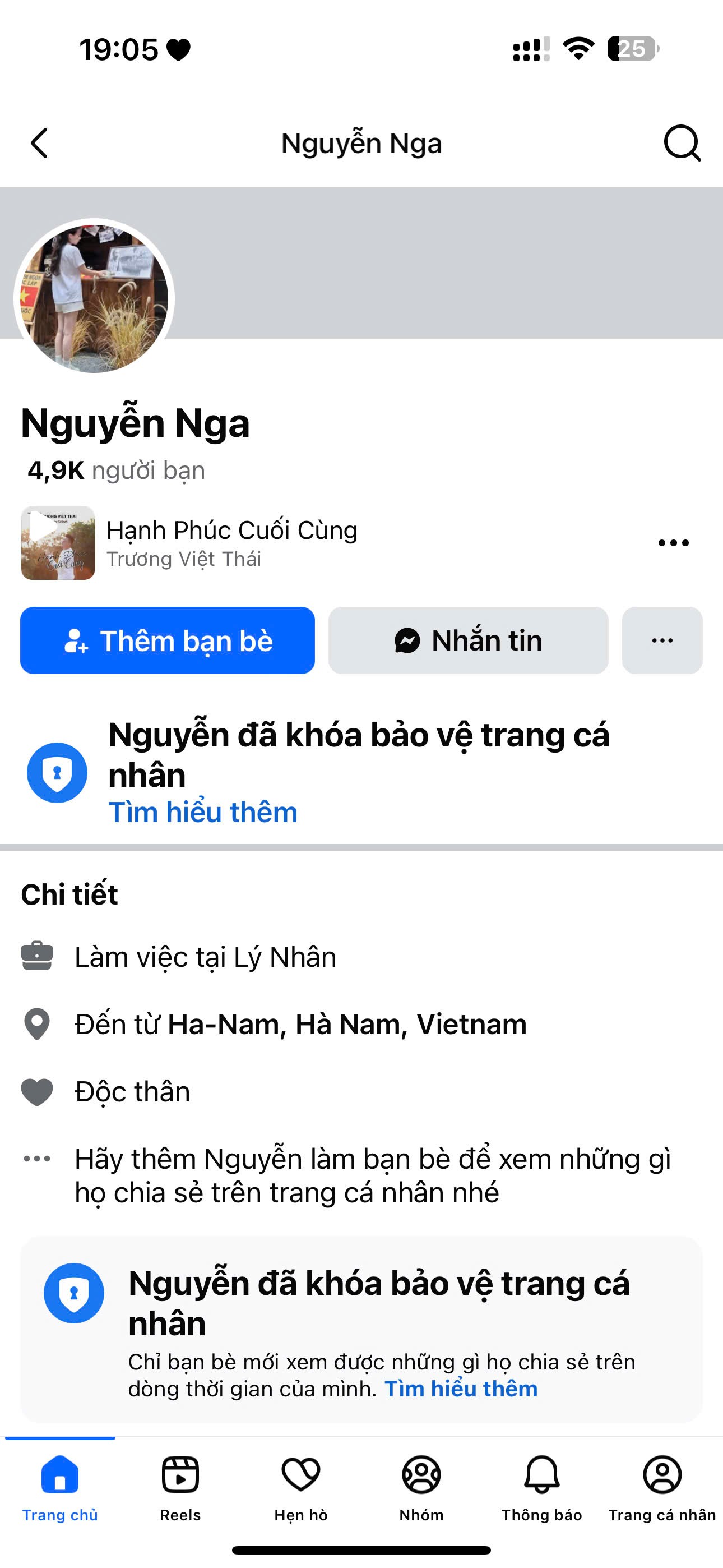Tap Thêm bạn bè button
Screen dimensions: 723x1568
pyautogui.click(x=168, y=640)
